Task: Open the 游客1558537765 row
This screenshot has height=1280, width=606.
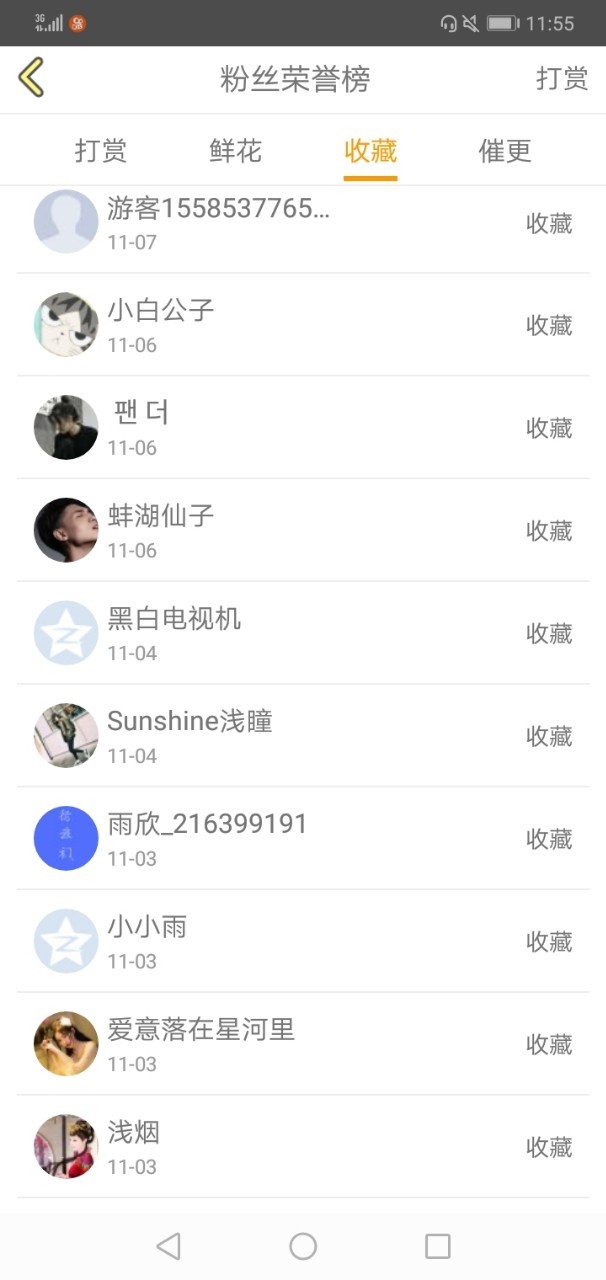Action: point(303,229)
